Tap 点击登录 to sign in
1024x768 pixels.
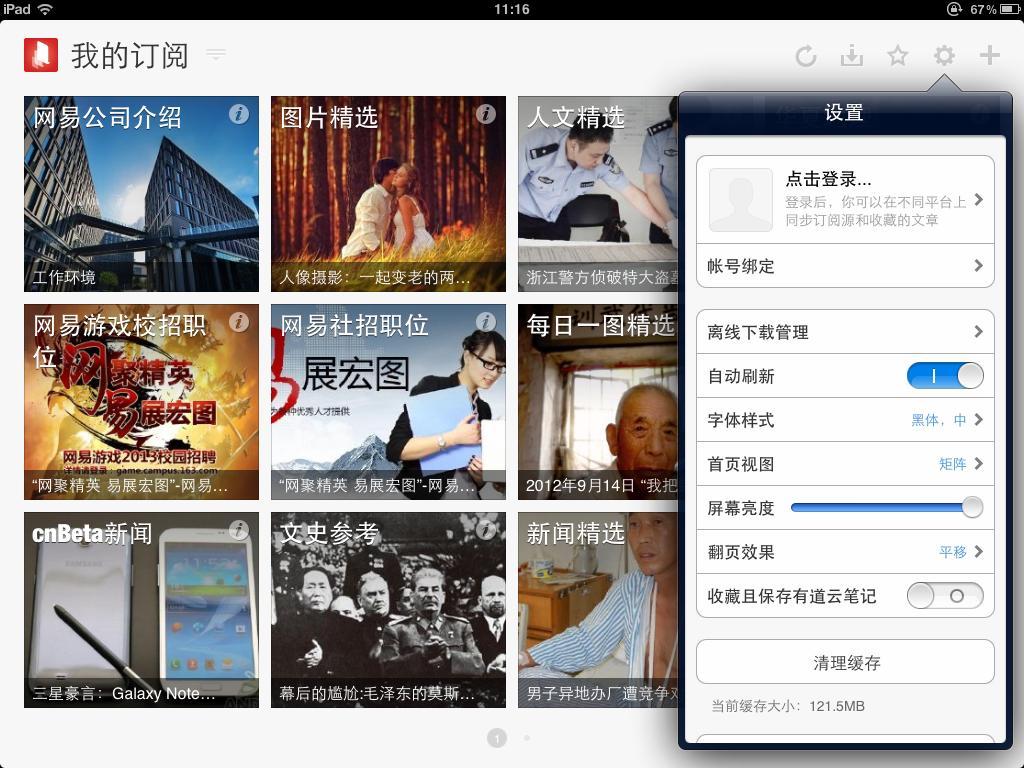click(845, 199)
